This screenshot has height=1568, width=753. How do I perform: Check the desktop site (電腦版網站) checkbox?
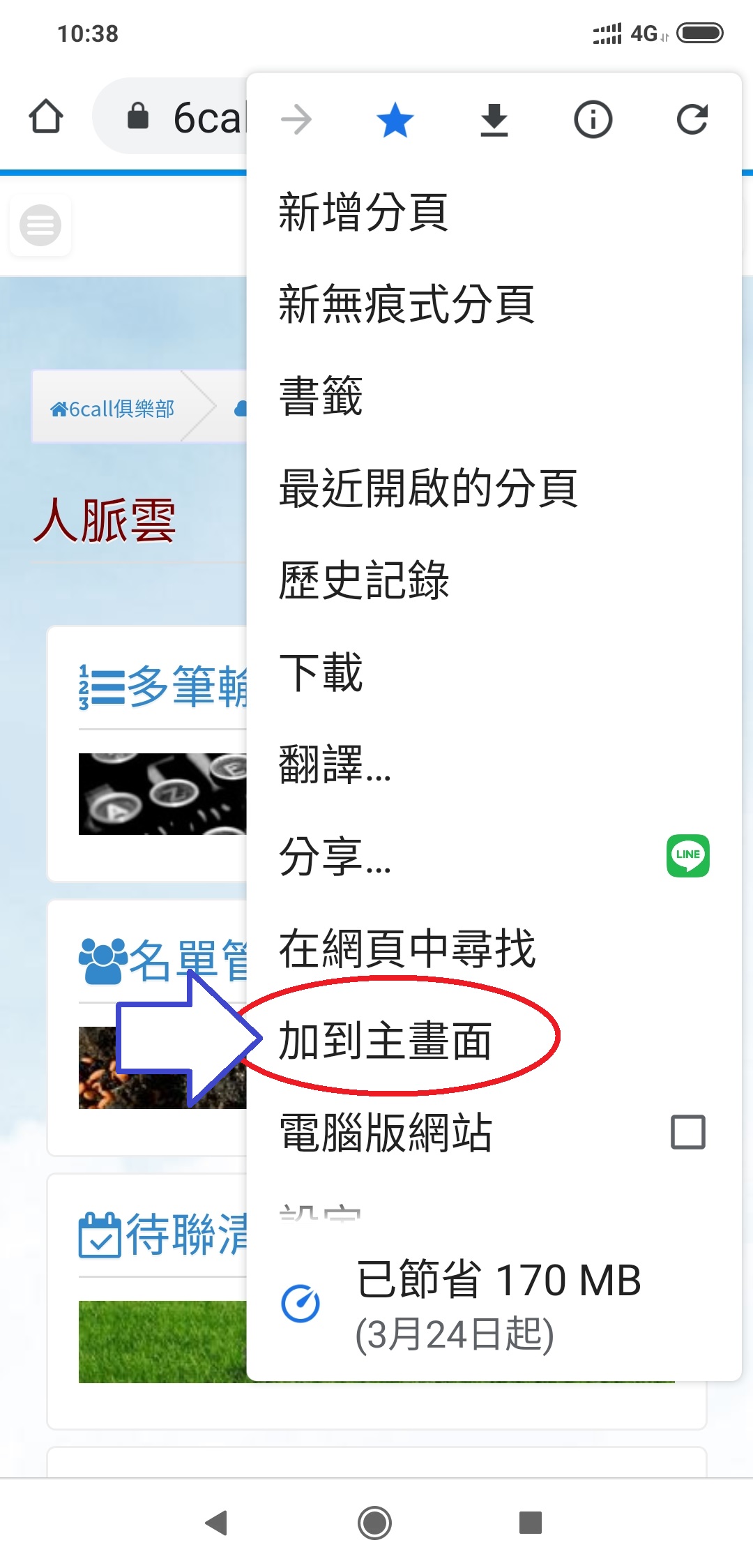click(x=687, y=1132)
